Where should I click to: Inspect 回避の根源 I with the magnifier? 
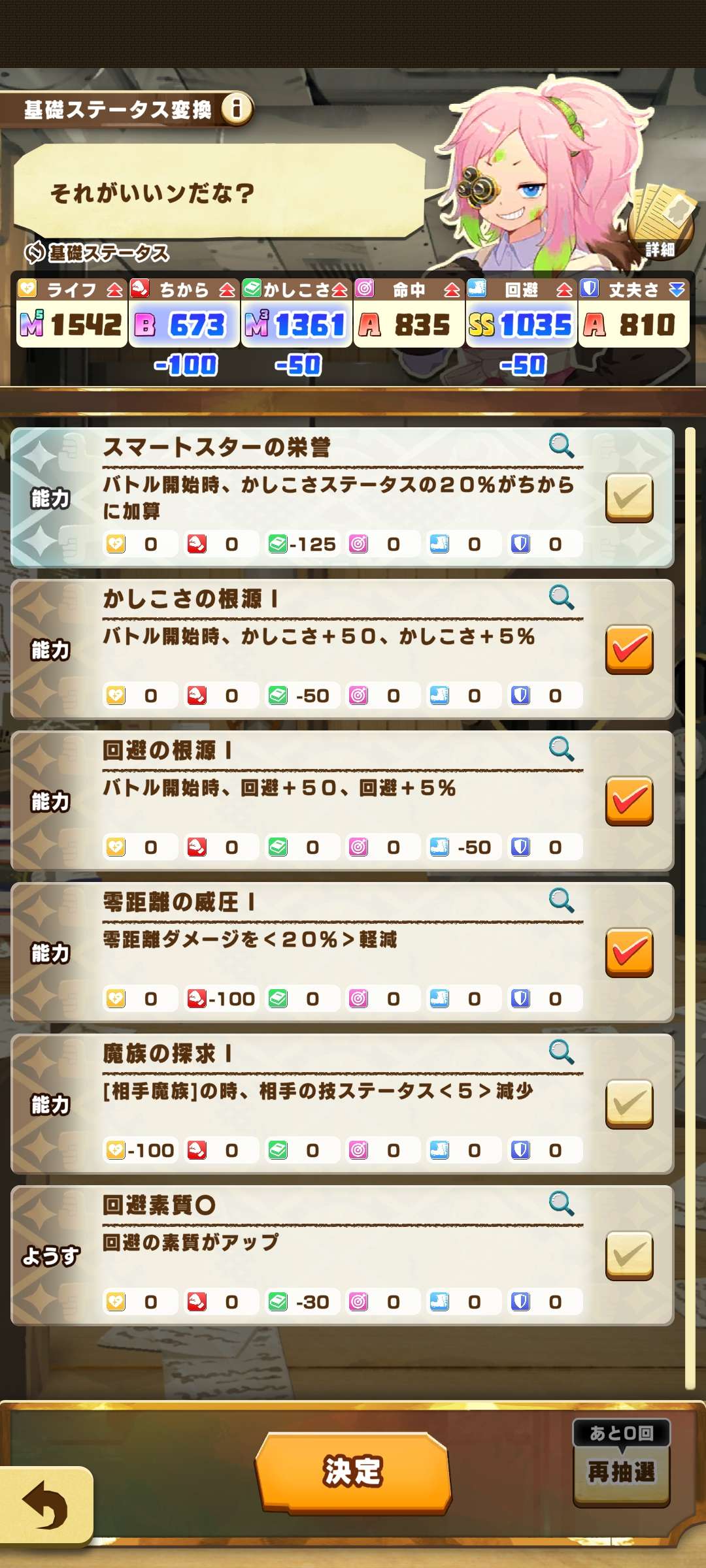561,749
